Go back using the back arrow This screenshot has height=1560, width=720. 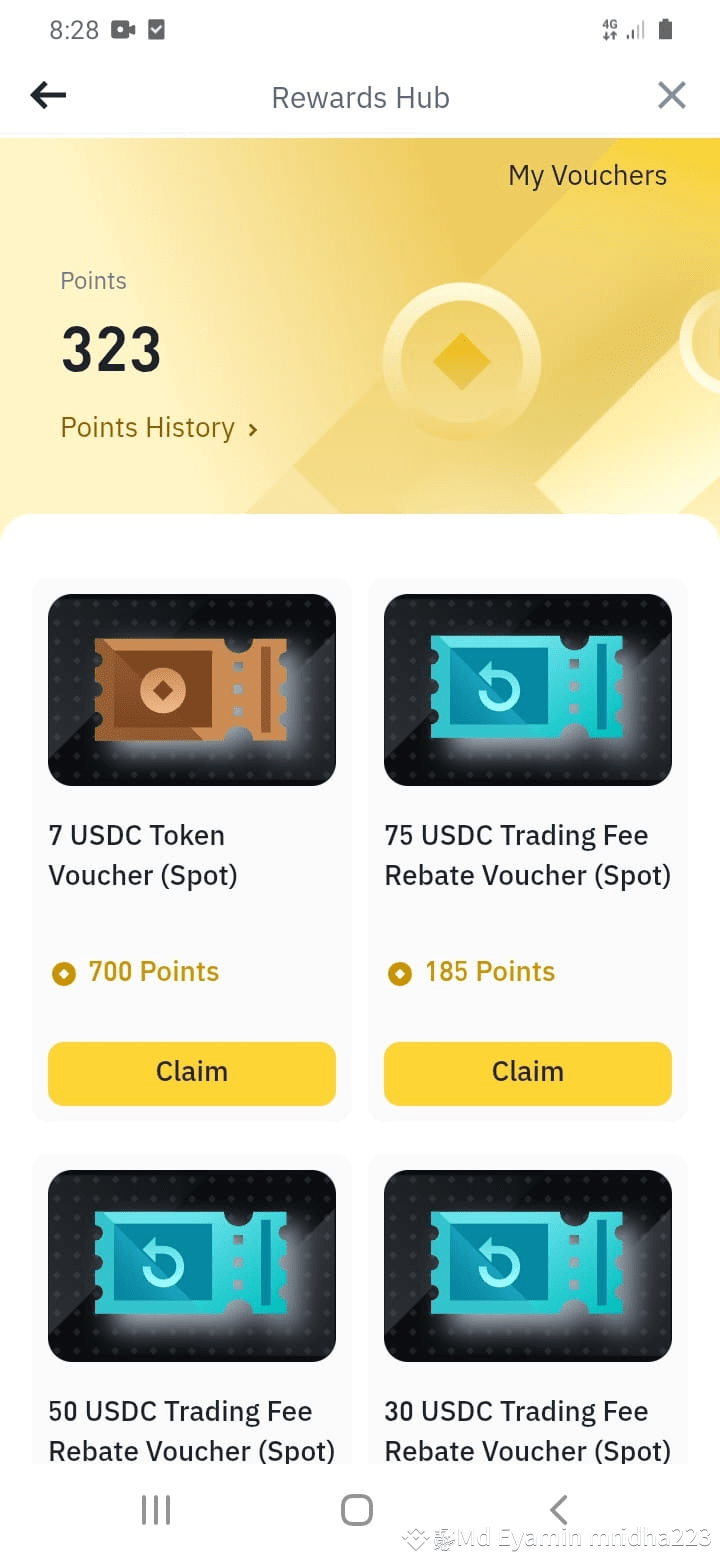pyautogui.click(x=47, y=95)
